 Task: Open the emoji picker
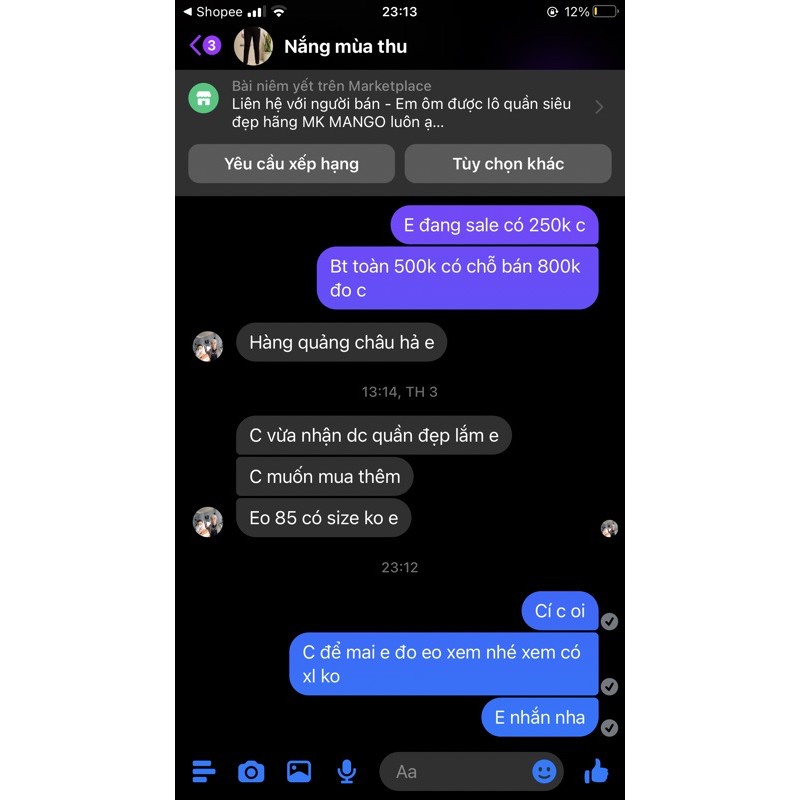tap(544, 771)
